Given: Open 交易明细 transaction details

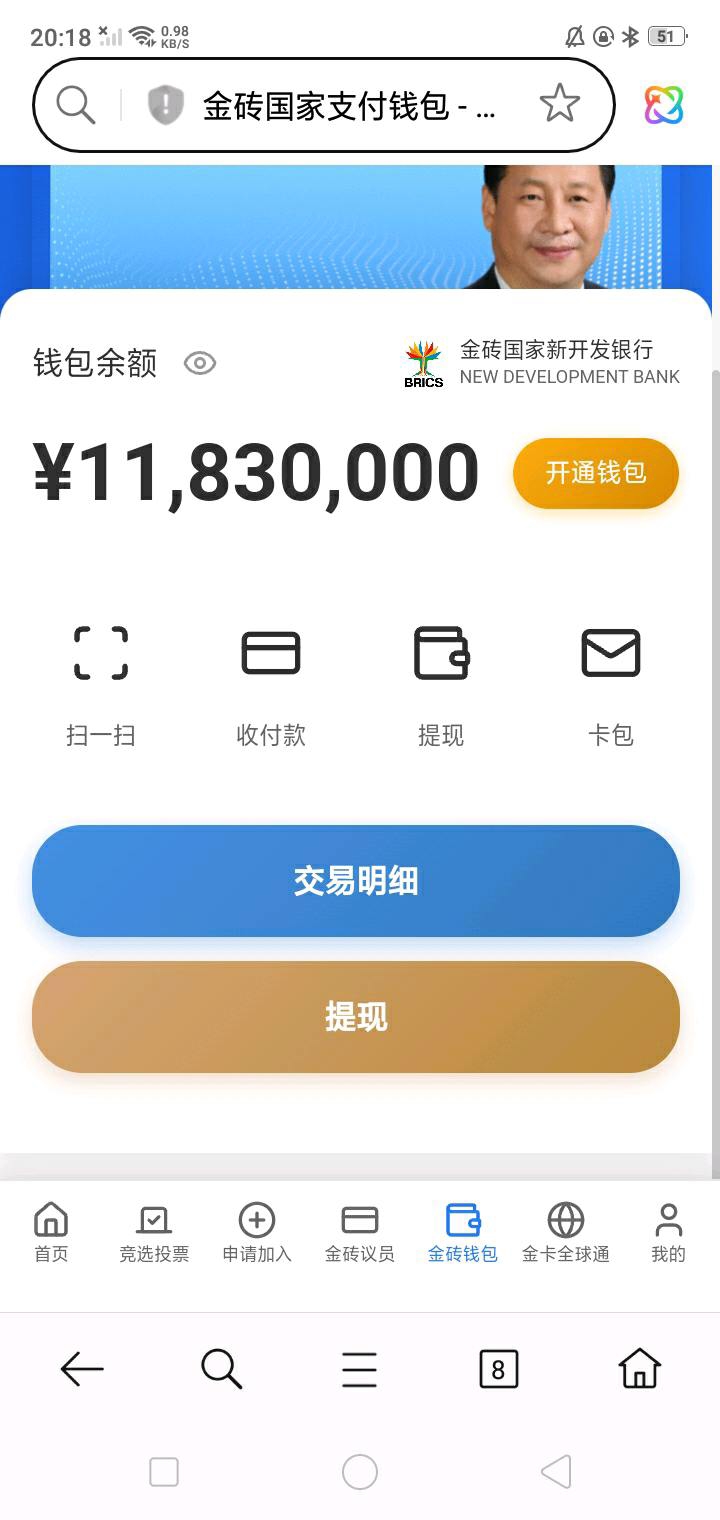Looking at the screenshot, I should click(x=357, y=881).
